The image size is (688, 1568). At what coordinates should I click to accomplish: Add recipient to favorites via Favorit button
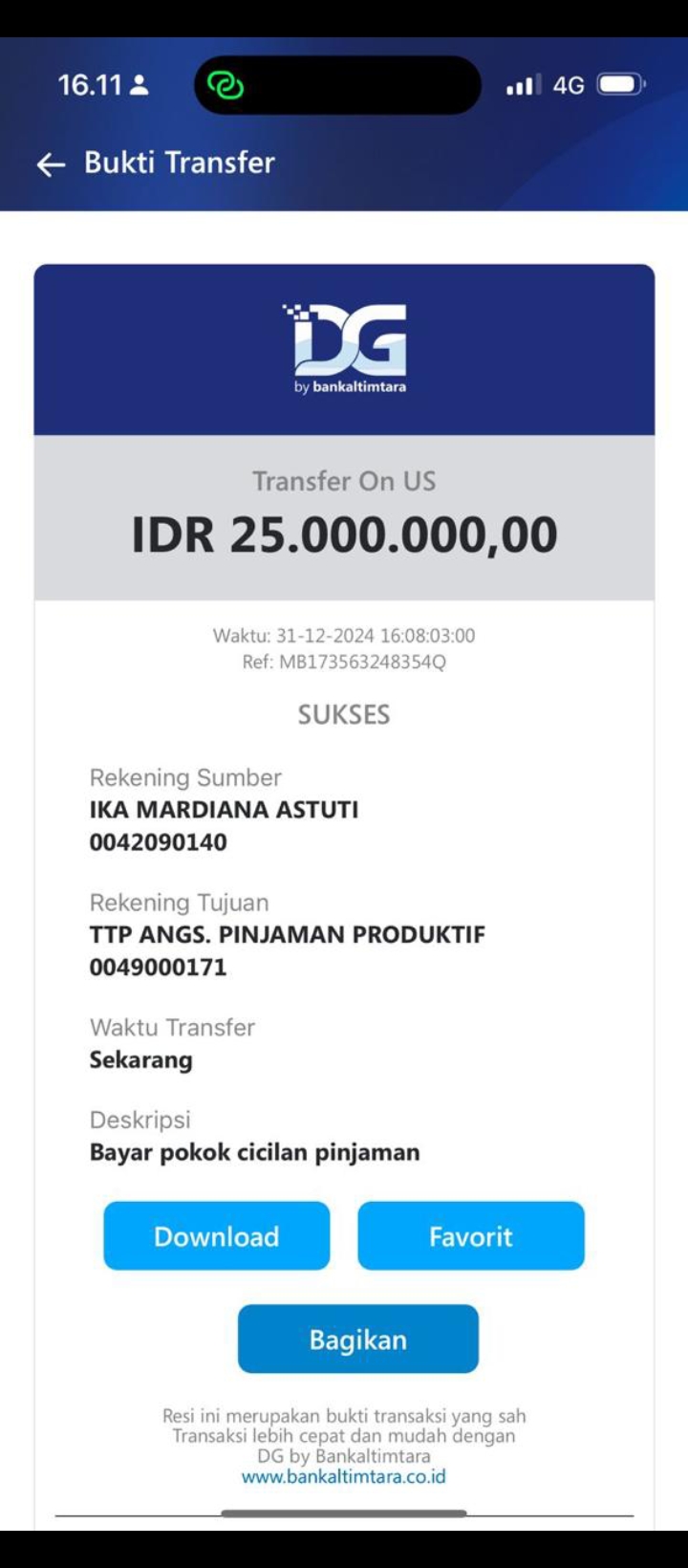point(470,1235)
